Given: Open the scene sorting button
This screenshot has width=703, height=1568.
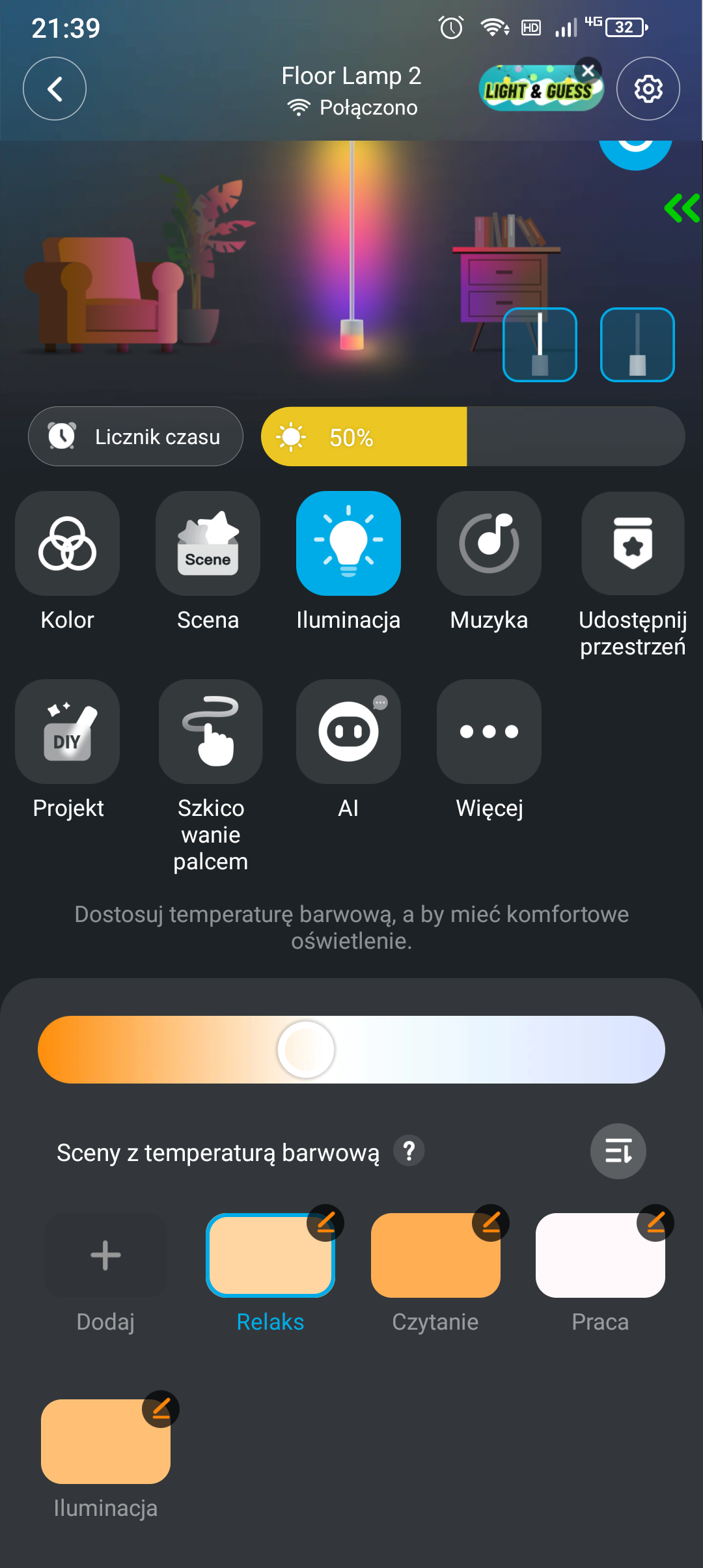Looking at the screenshot, I should pos(618,1151).
